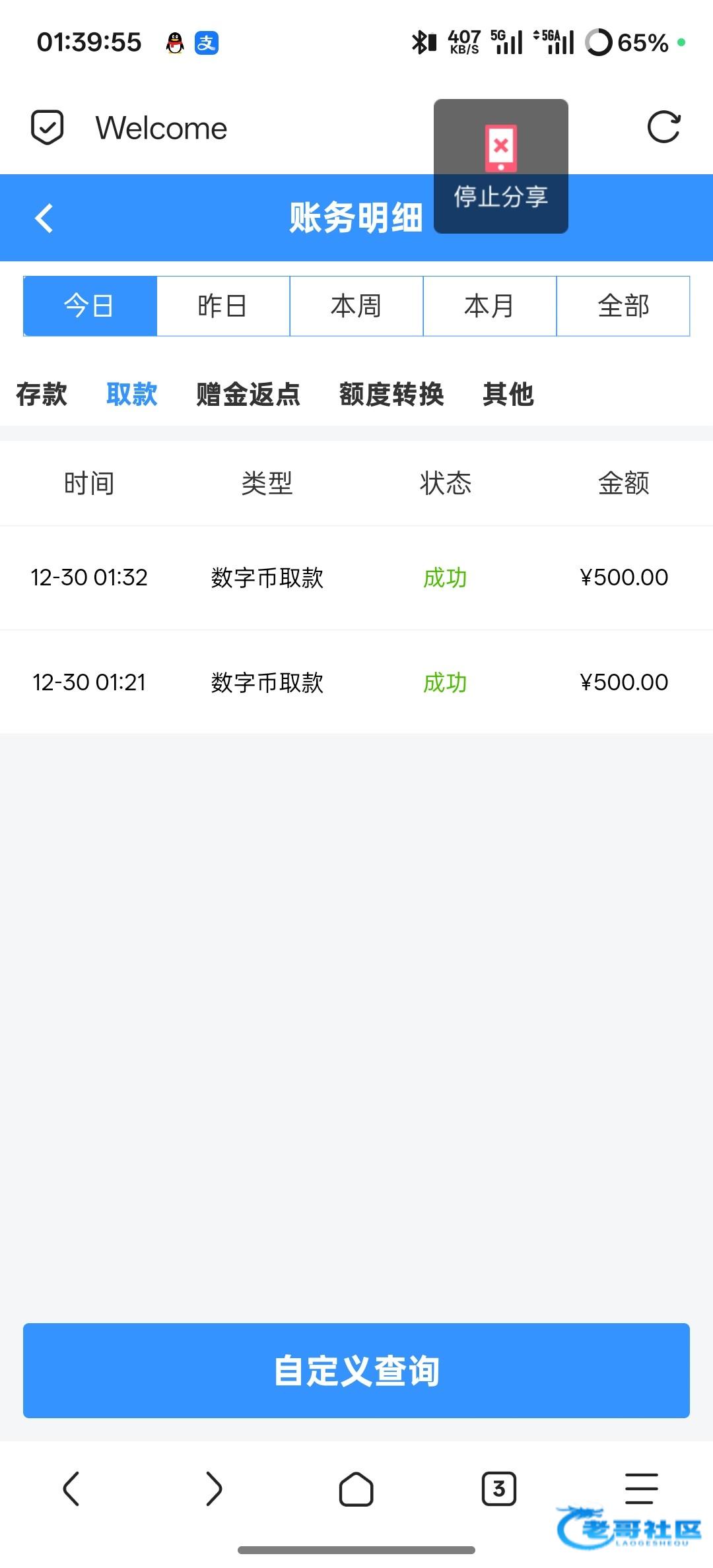Select the 今日 date filter
This screenshot has width=713, height=1568.
coord(90,306)
